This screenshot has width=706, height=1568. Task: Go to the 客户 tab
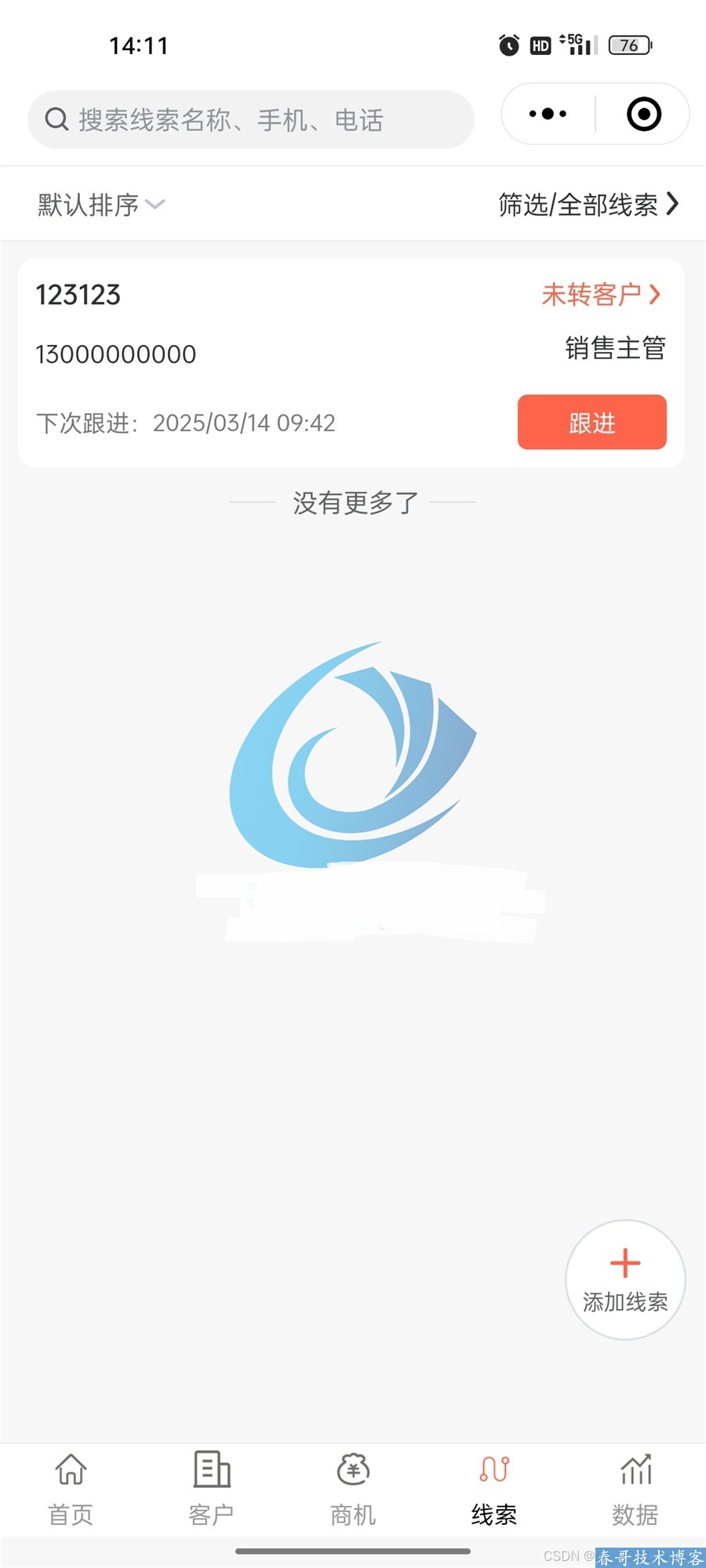click(x=212, y=1490)
